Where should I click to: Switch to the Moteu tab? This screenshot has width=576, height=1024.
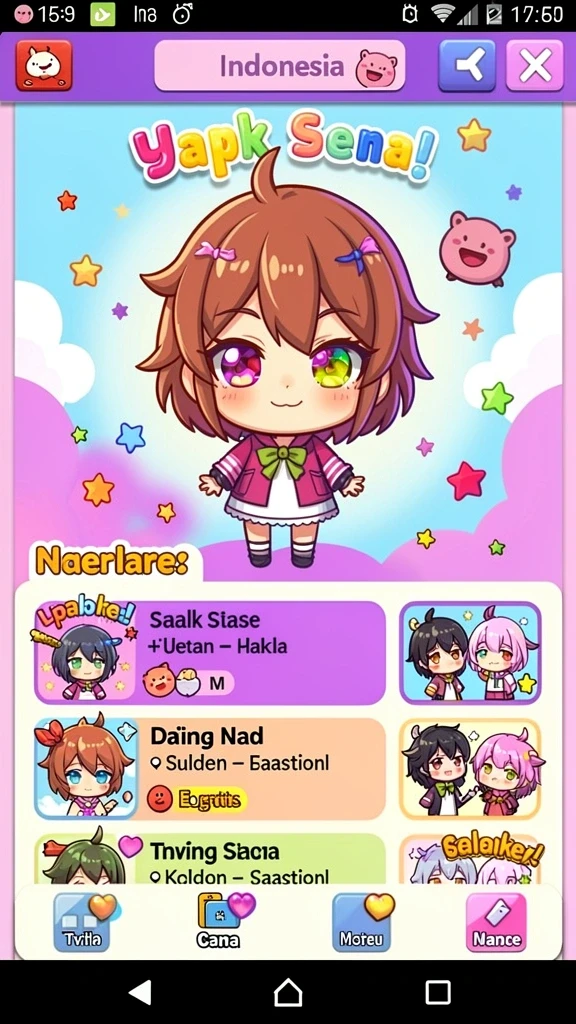[361, 922]
